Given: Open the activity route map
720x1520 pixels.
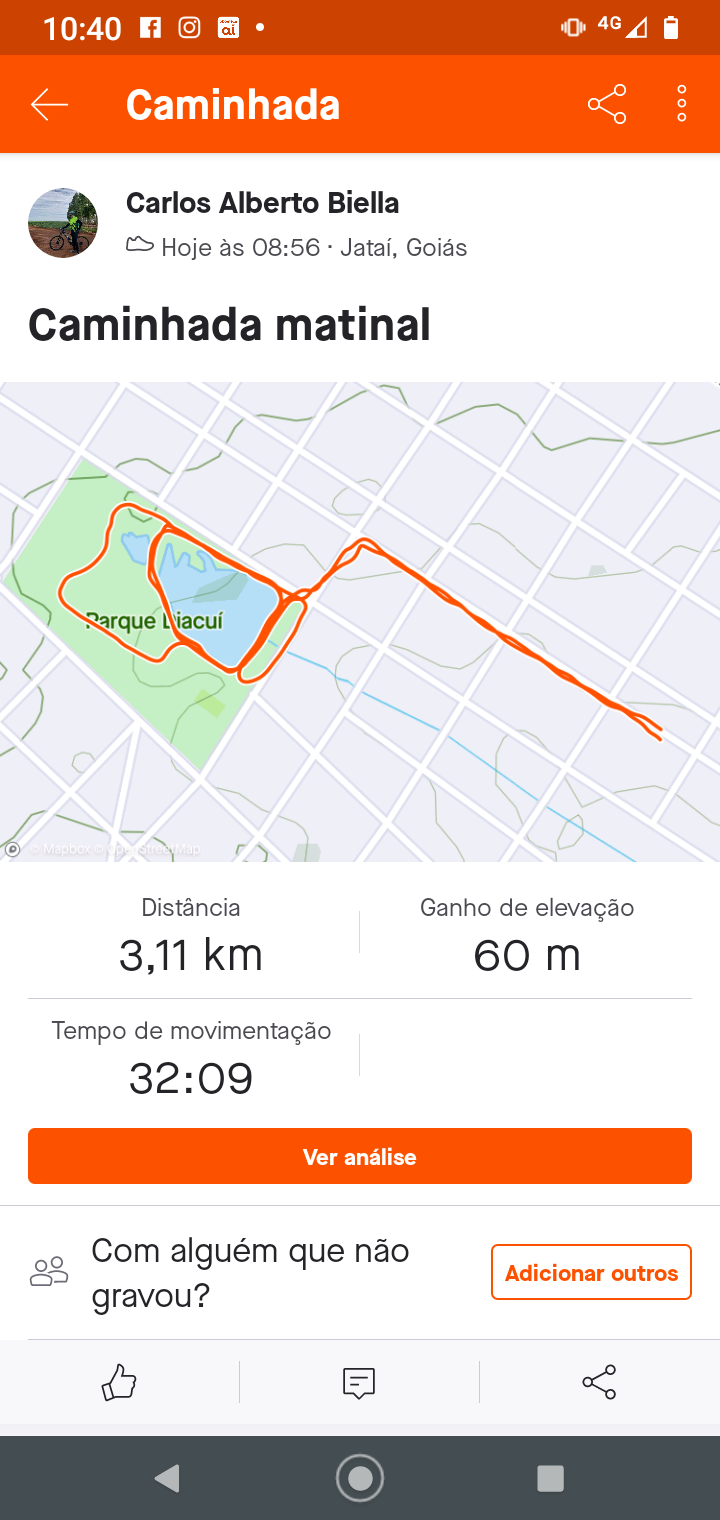Looking at the screenshot, I should click(x=360, y=621).
